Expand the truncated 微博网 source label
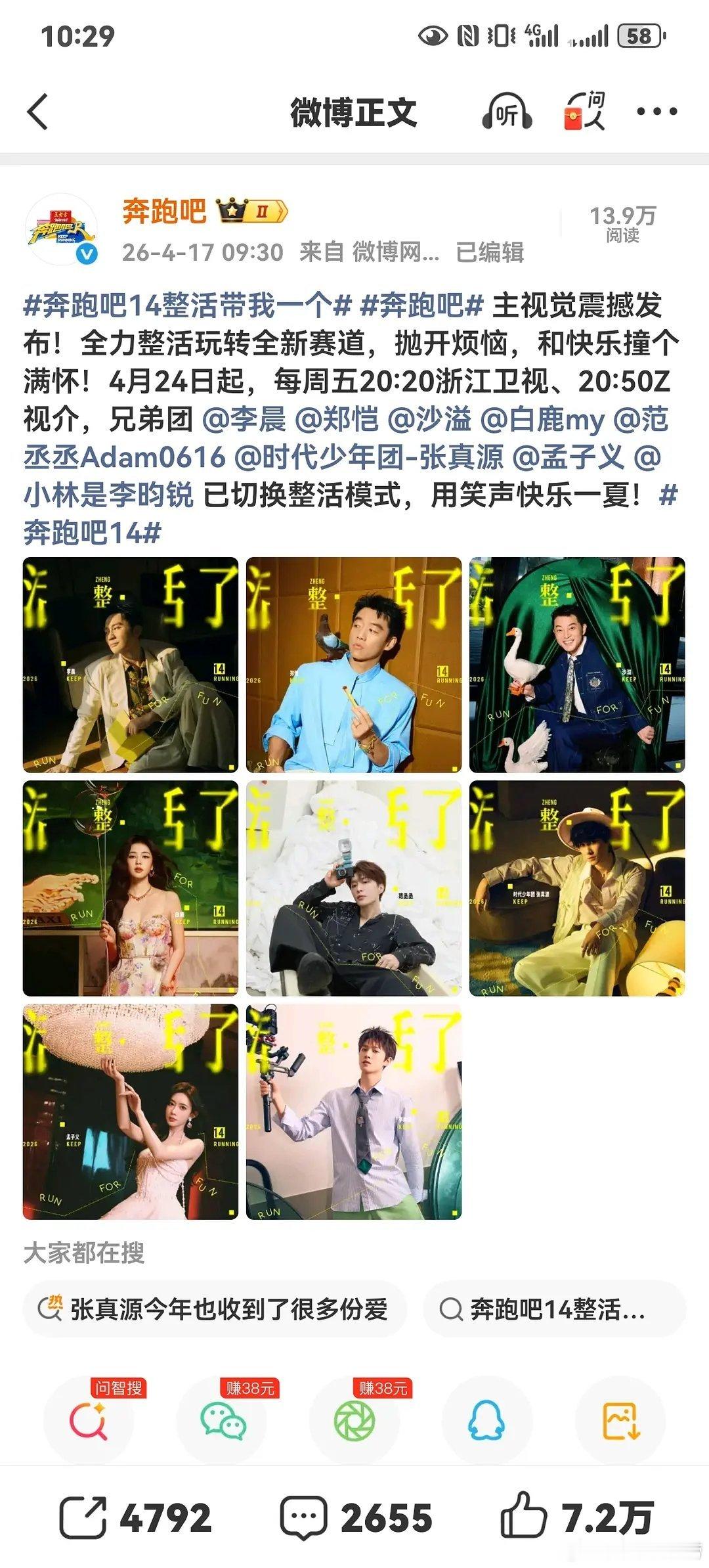 [x=394, y=253]
